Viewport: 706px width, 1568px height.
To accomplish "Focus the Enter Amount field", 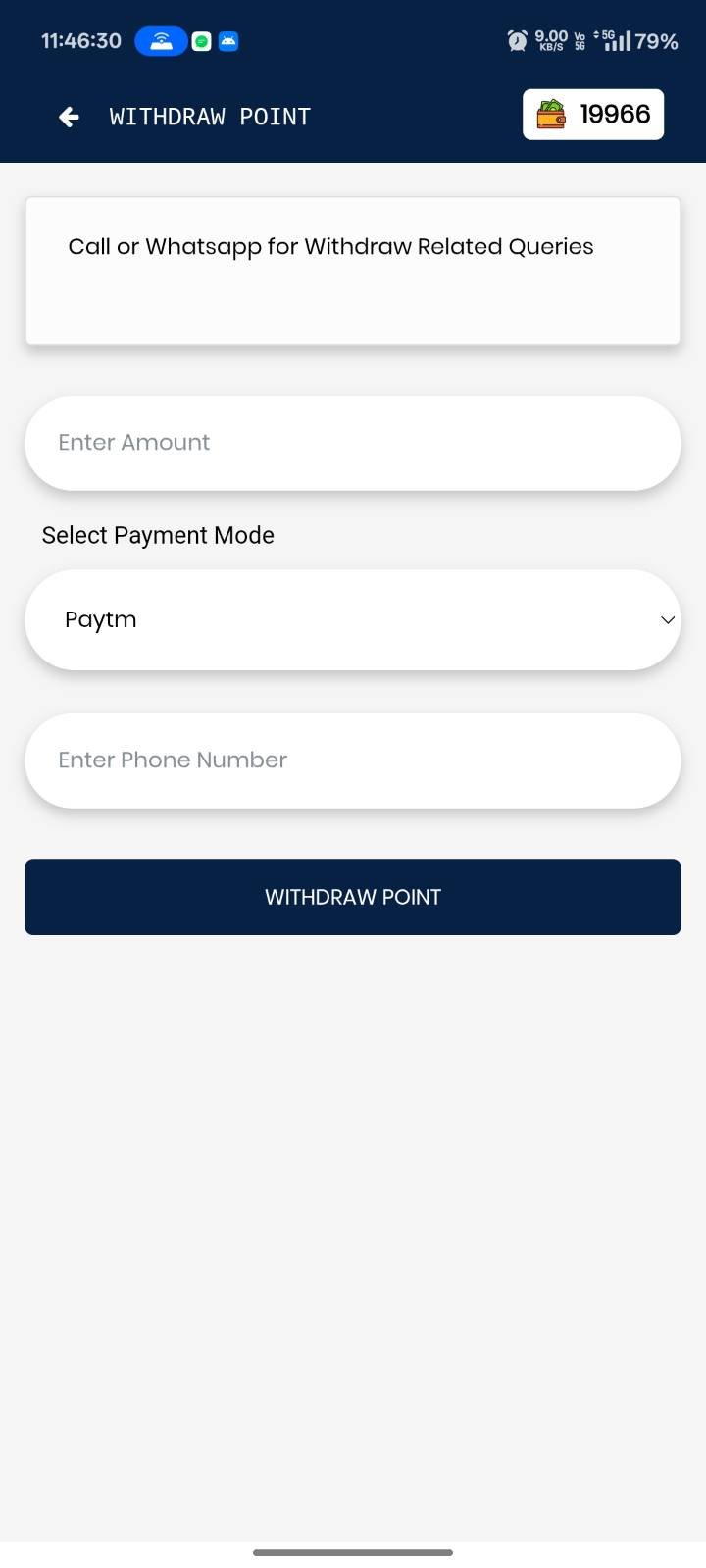I will tap(352, 443).
